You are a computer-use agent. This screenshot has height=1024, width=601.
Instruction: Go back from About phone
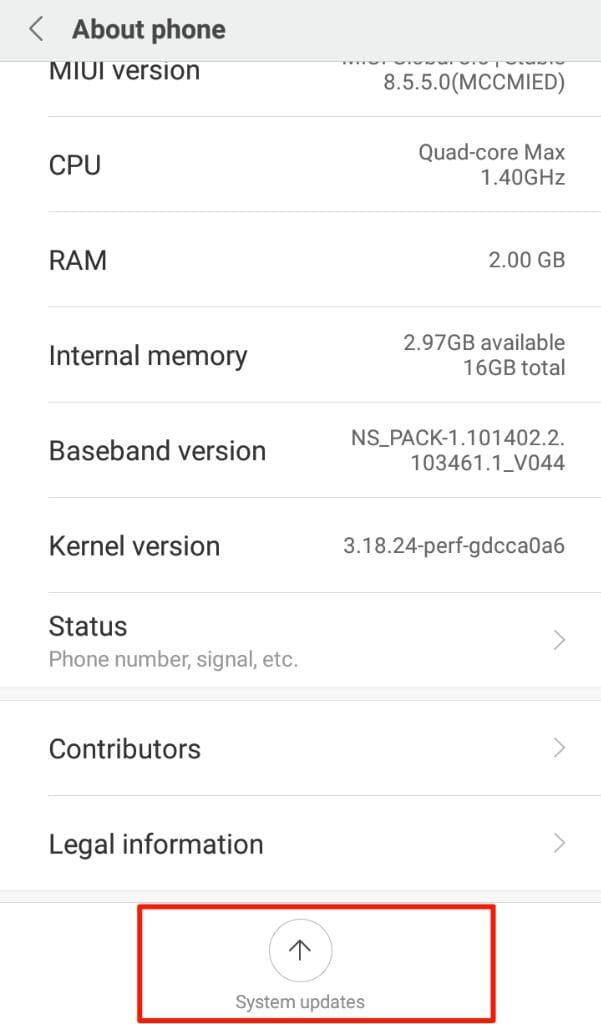tap(37, 29)
